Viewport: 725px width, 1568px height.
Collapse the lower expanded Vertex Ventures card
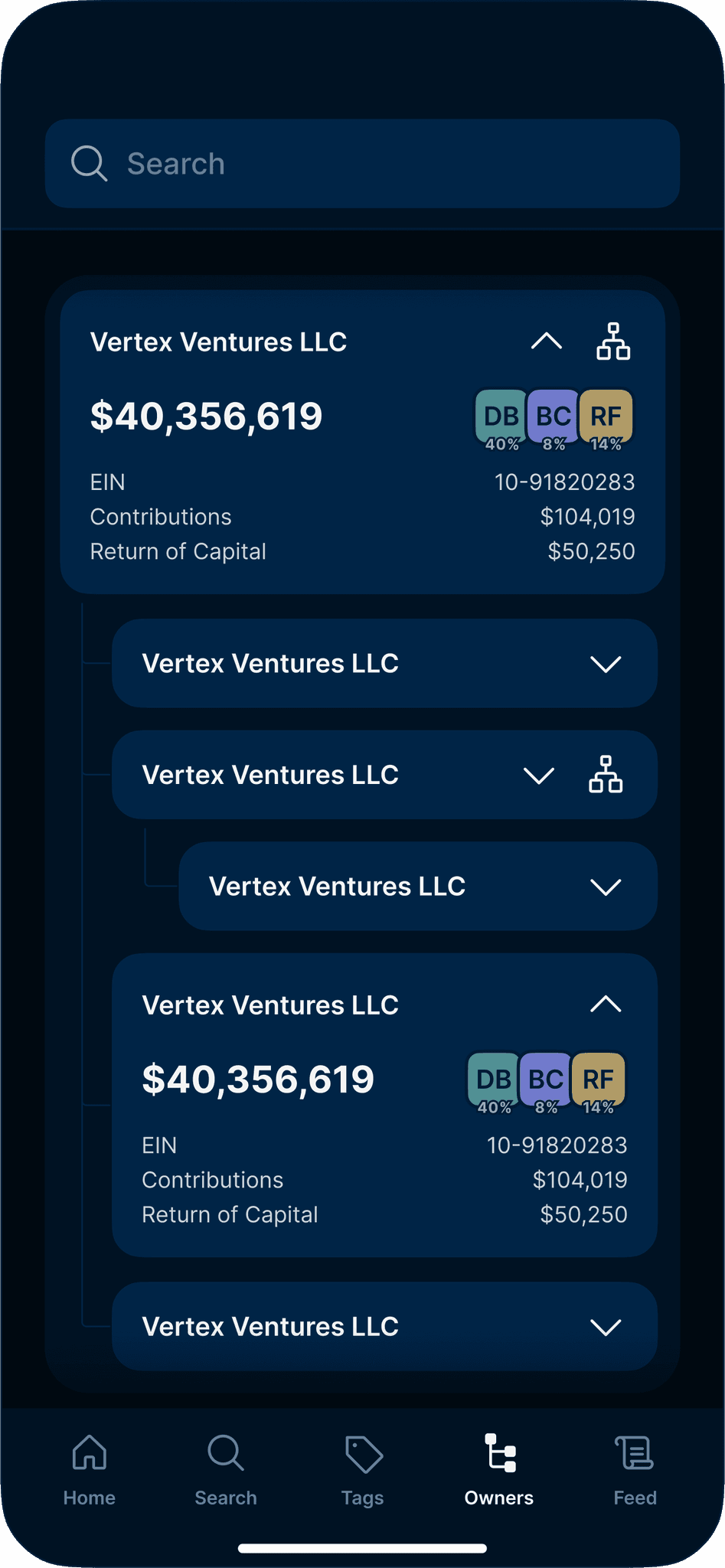click(x=606, y=1004)
